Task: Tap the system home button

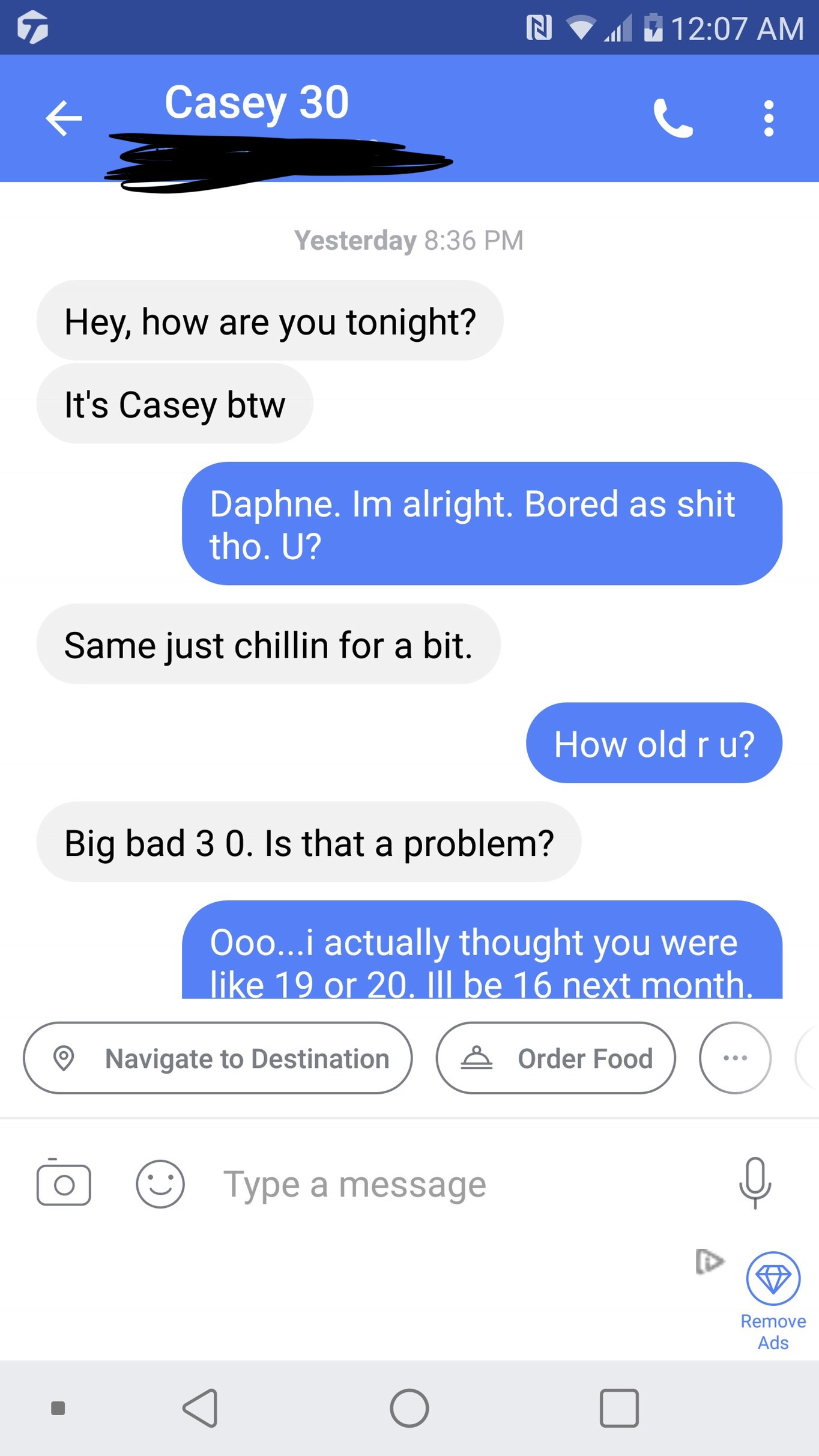Action: 409,1408
